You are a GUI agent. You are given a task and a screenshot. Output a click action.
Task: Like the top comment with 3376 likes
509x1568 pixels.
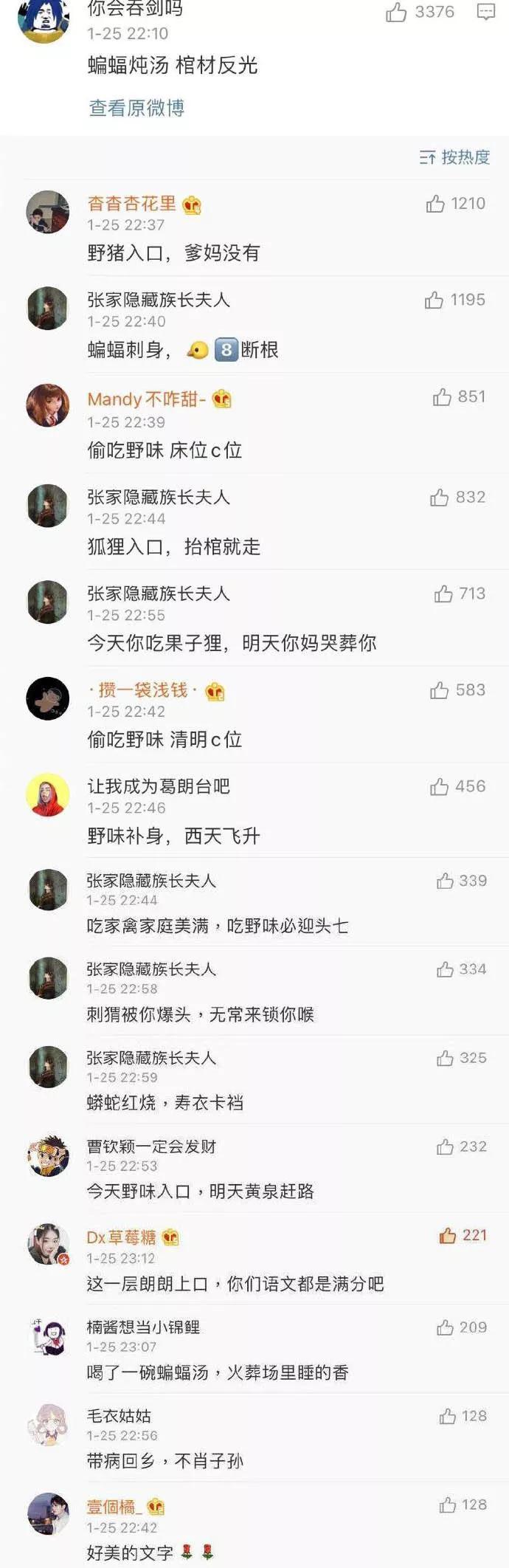[396, 12]
